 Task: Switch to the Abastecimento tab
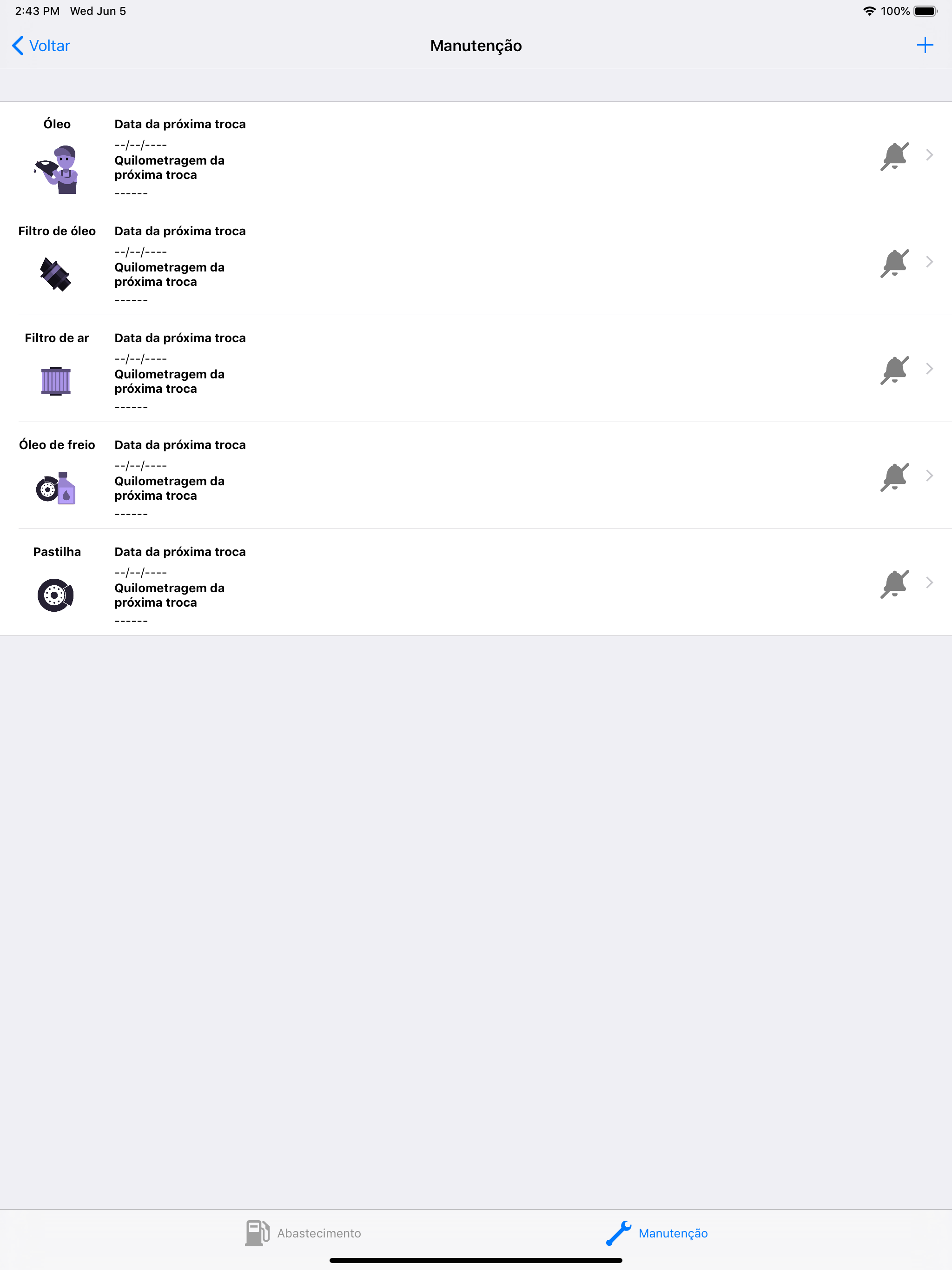coord(319,1233)
